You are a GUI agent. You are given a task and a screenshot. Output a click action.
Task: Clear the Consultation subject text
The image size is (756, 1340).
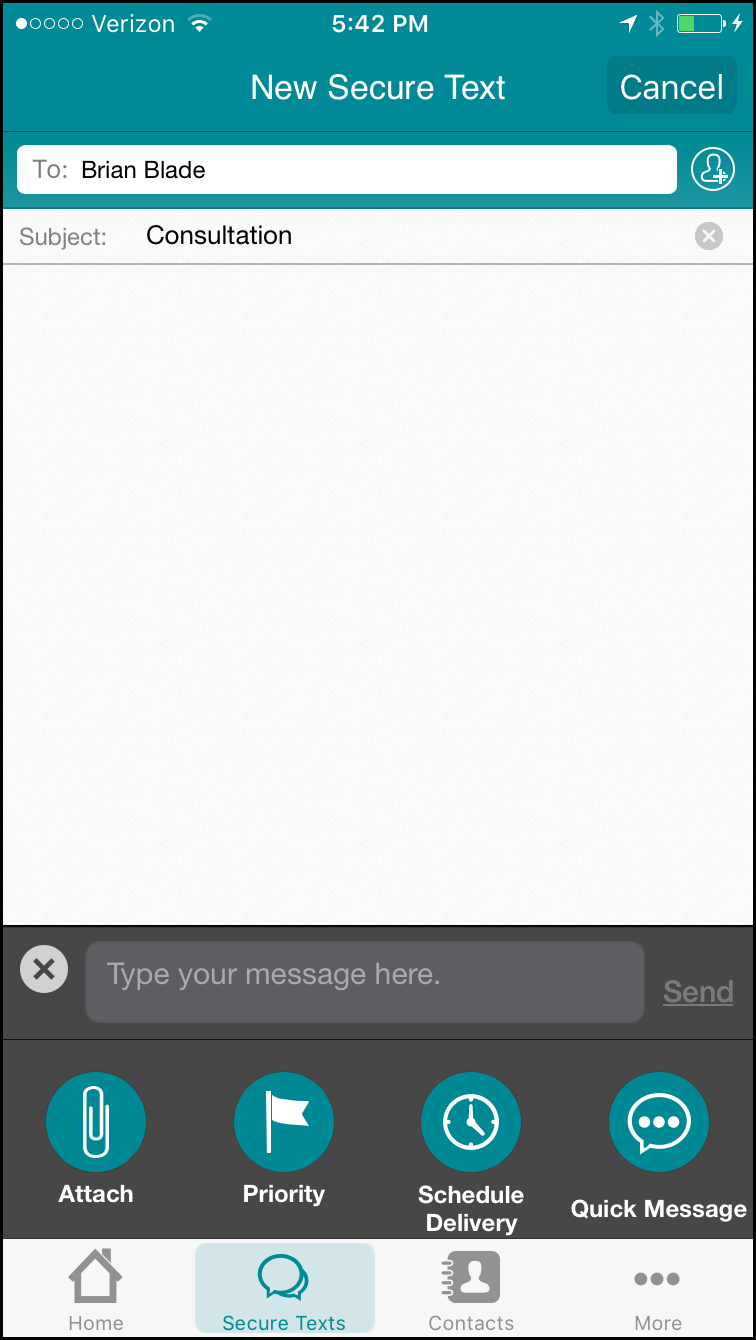pyautogui.click(x=709, y=236)
